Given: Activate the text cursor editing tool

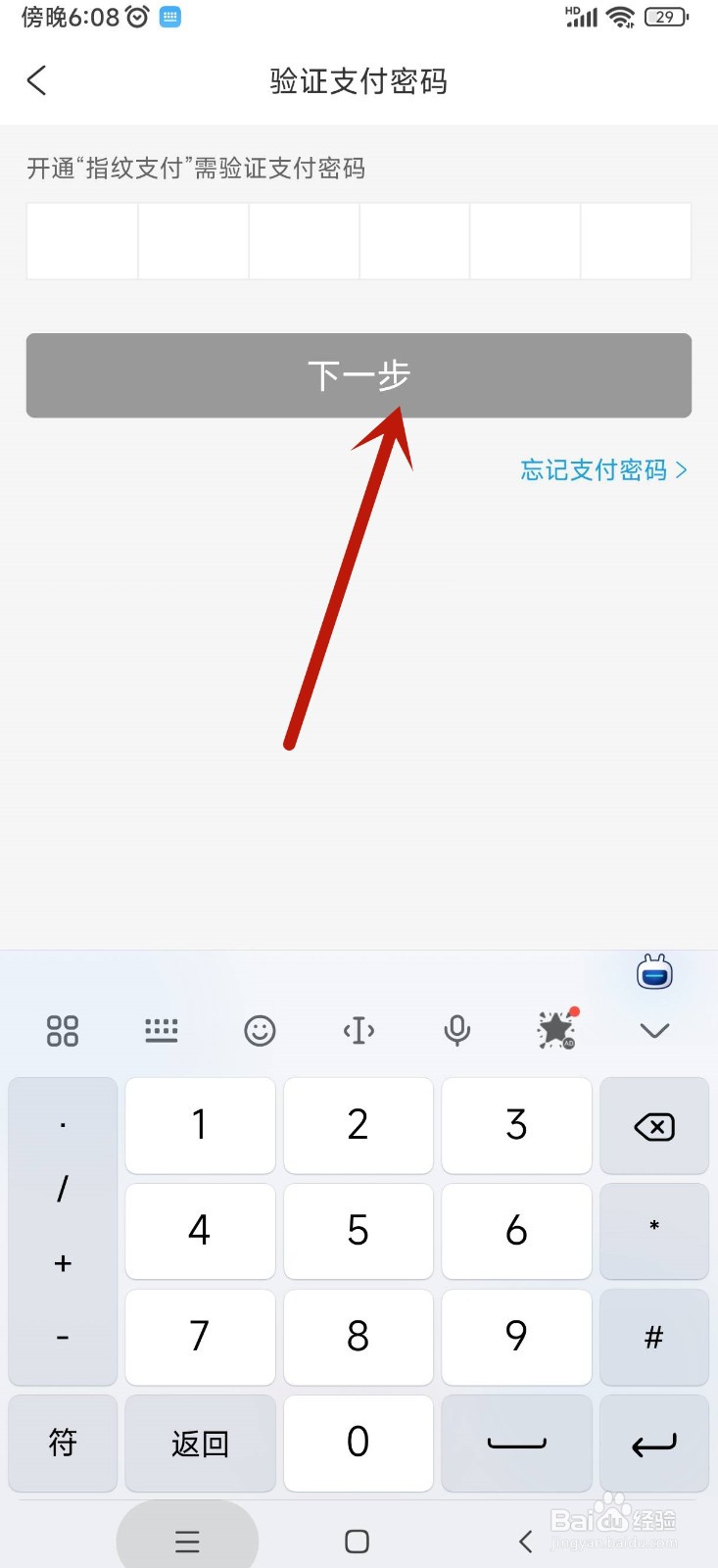Looking at the screenshot, I should [x=359, y=1030].
